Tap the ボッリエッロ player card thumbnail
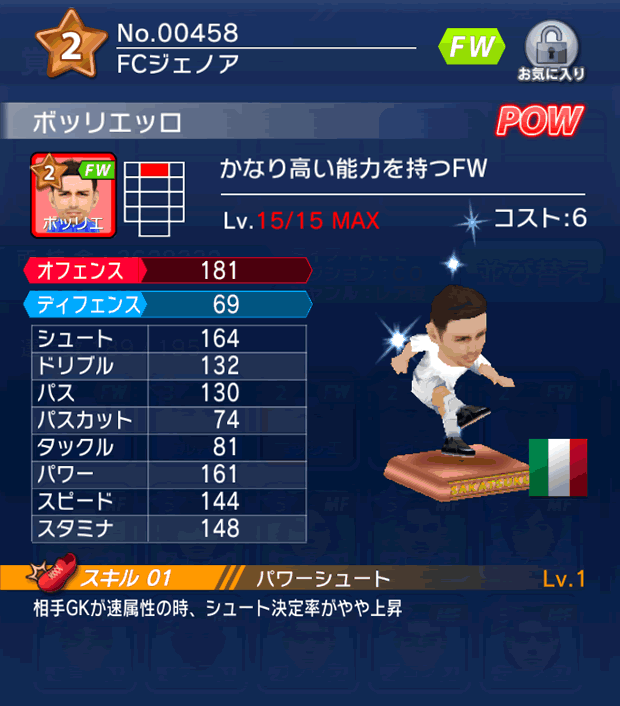This screenshot has width=620, height=706. [x=74, y=194]
